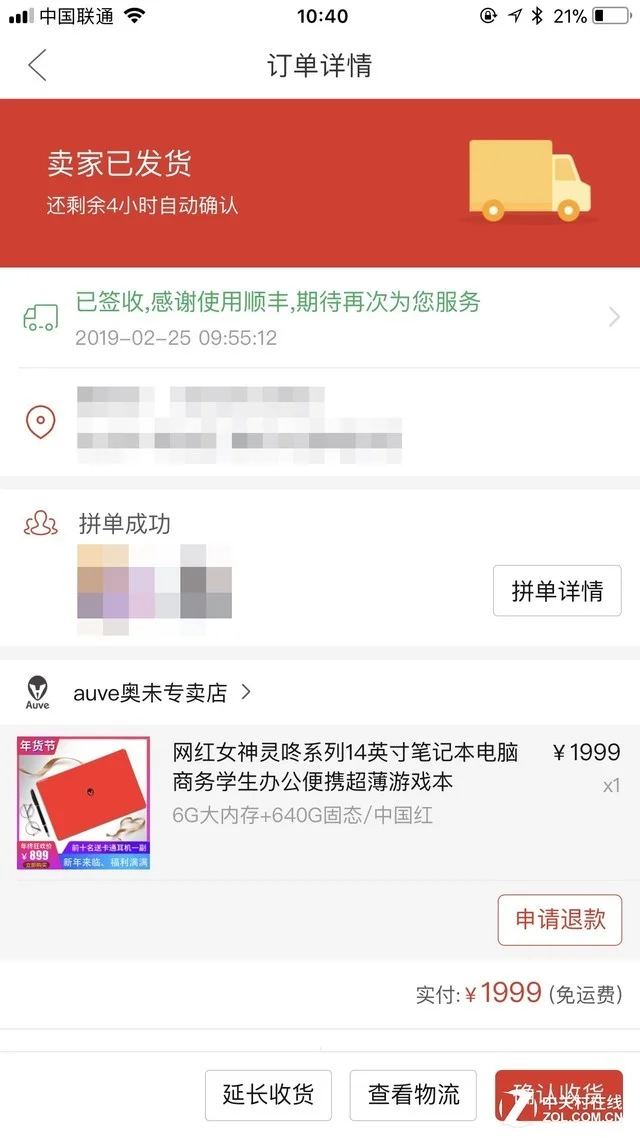Tap 申请退款 to request a refund
This screenshot has height=1138, width=640.
[x=559, y=919]
